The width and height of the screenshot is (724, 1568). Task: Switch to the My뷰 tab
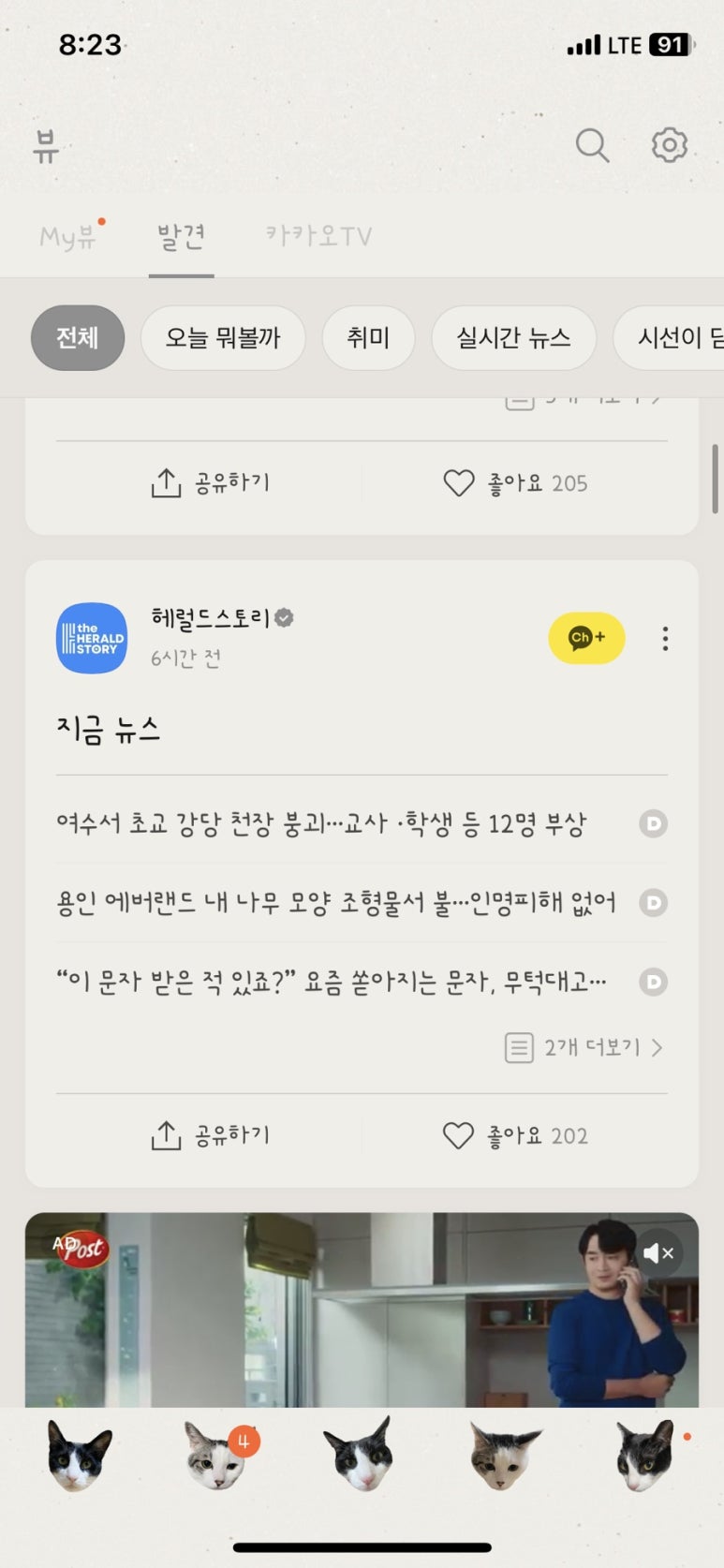coord(67,236)
